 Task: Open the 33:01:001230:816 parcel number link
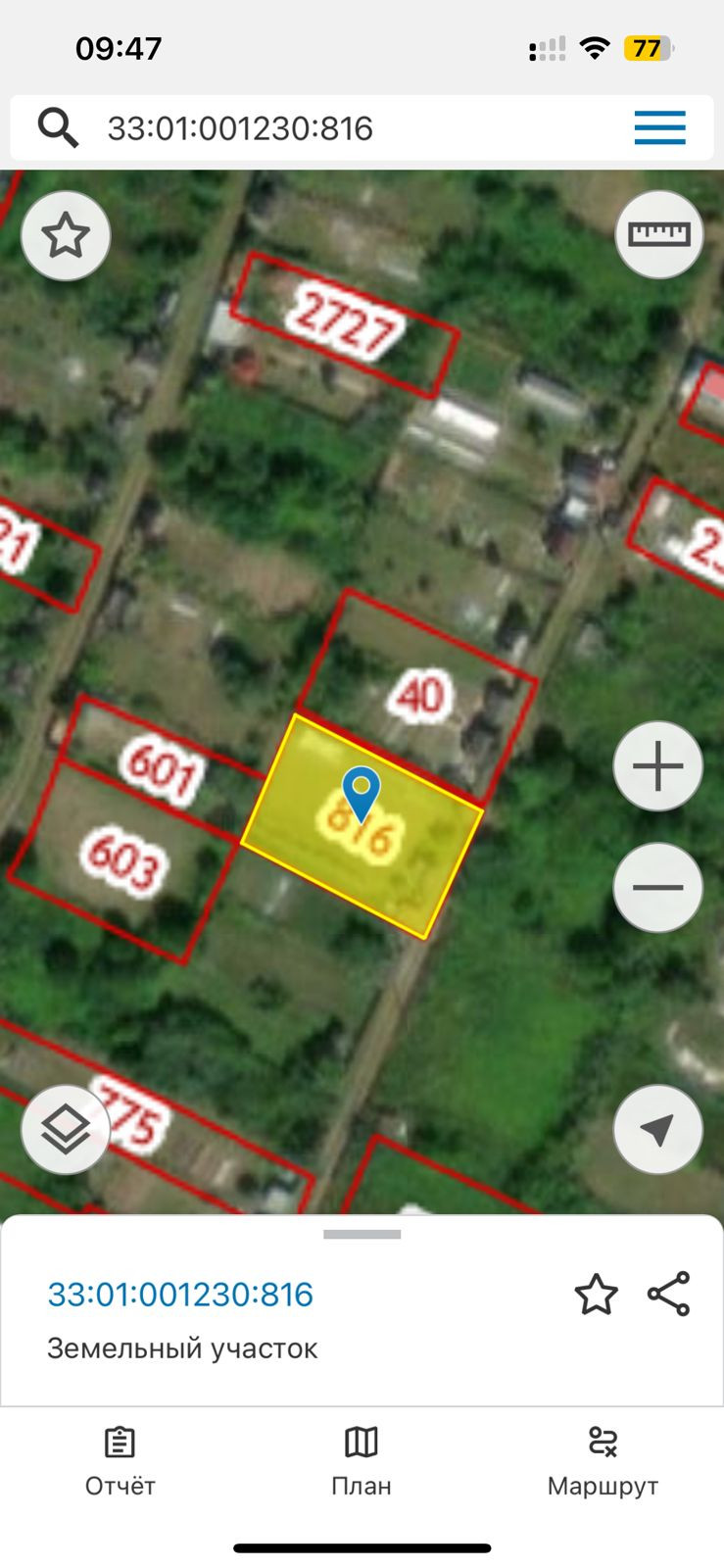pyautogui.click(x=180, y=1295)
